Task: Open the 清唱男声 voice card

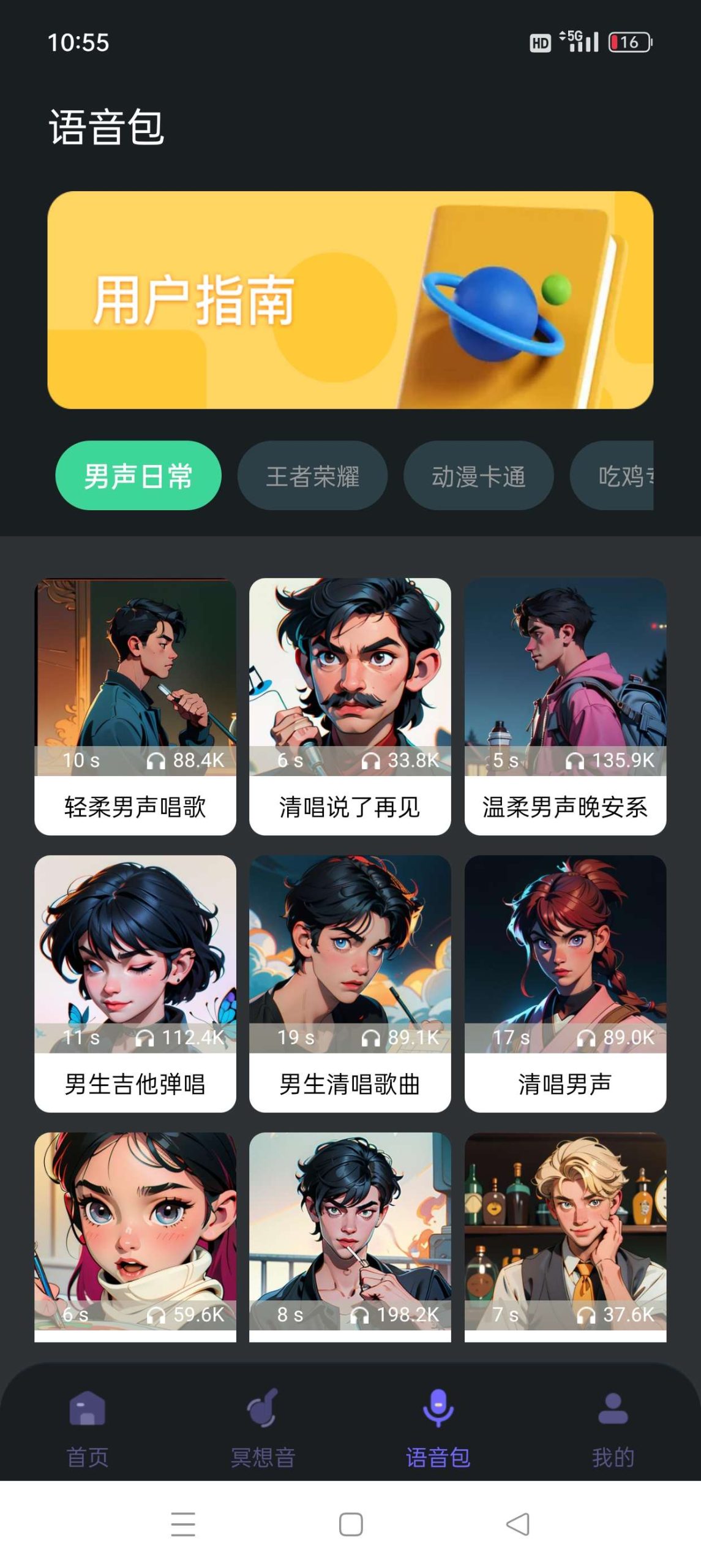Action: [565, 982]
